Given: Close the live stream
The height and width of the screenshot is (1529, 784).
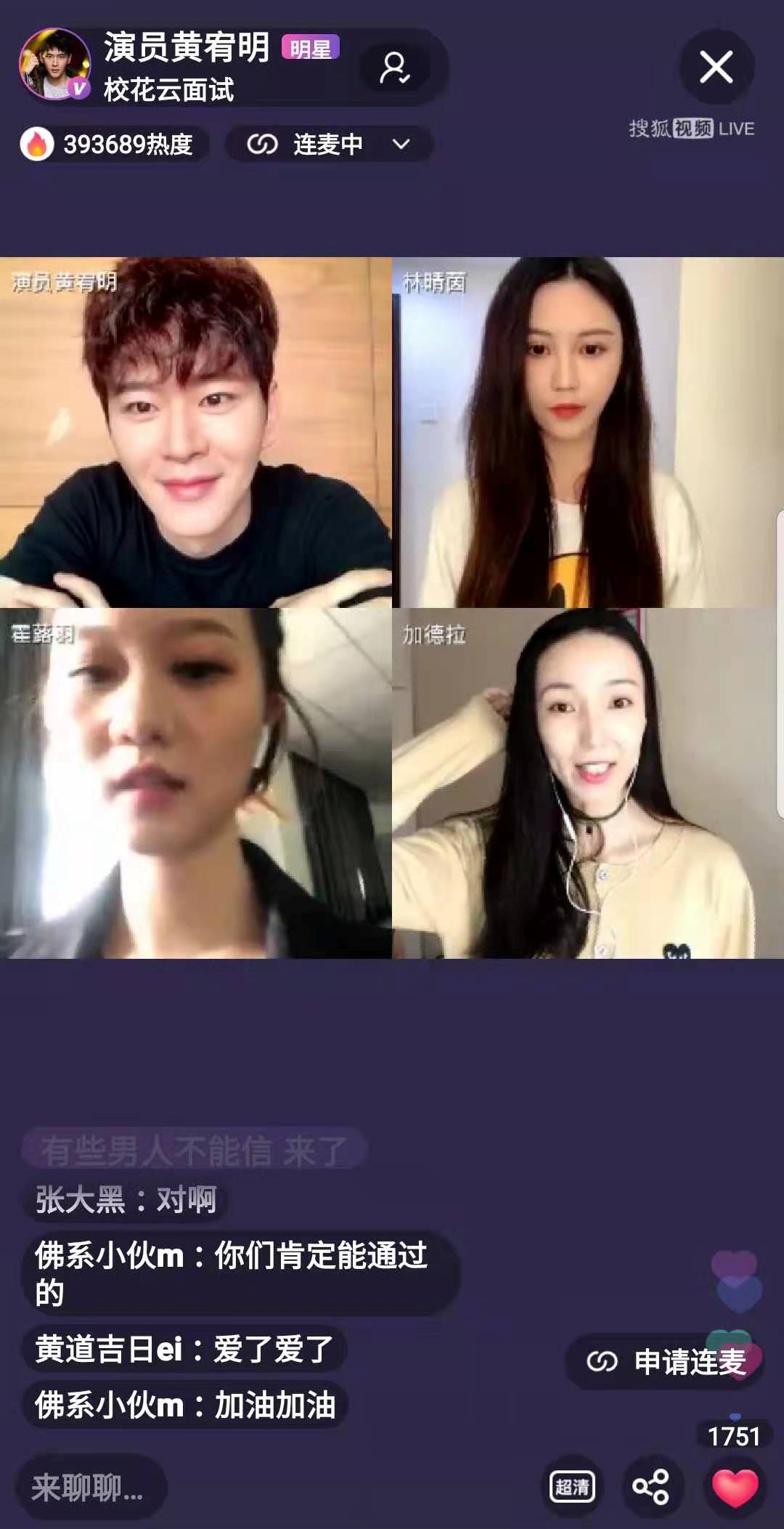Looking at the screenshot, I should click(x=716, y=68).
